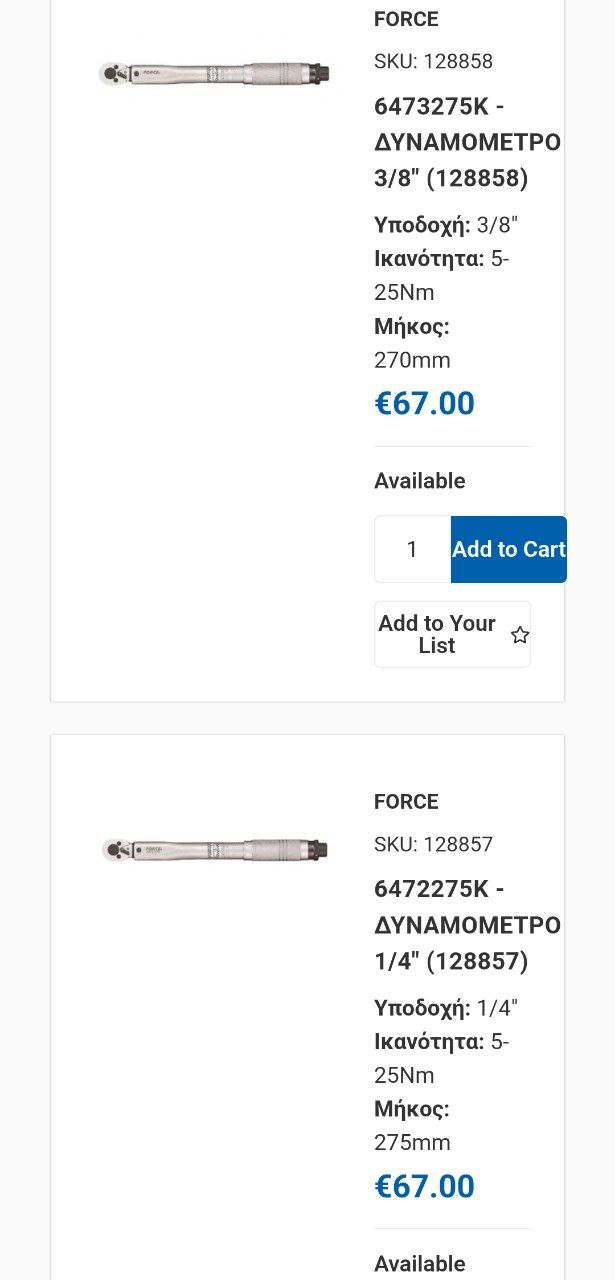Image resolution: width=615 pixels, height=1280 pixels.
Task: Add the 3/8" torque wrench to cart
Action: (x=508, y=549)
